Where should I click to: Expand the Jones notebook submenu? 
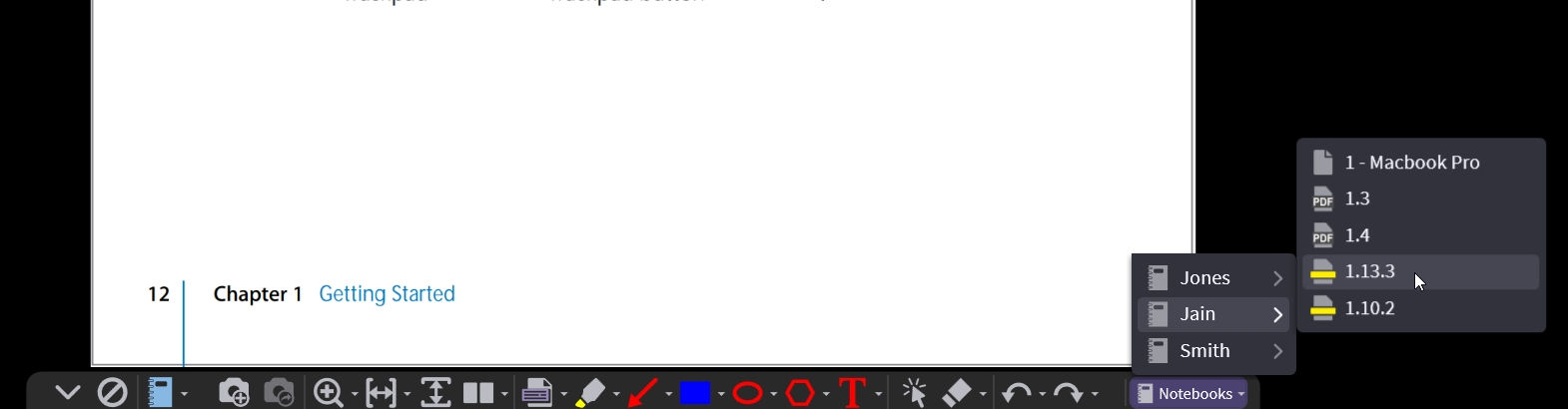point(1212,278)
